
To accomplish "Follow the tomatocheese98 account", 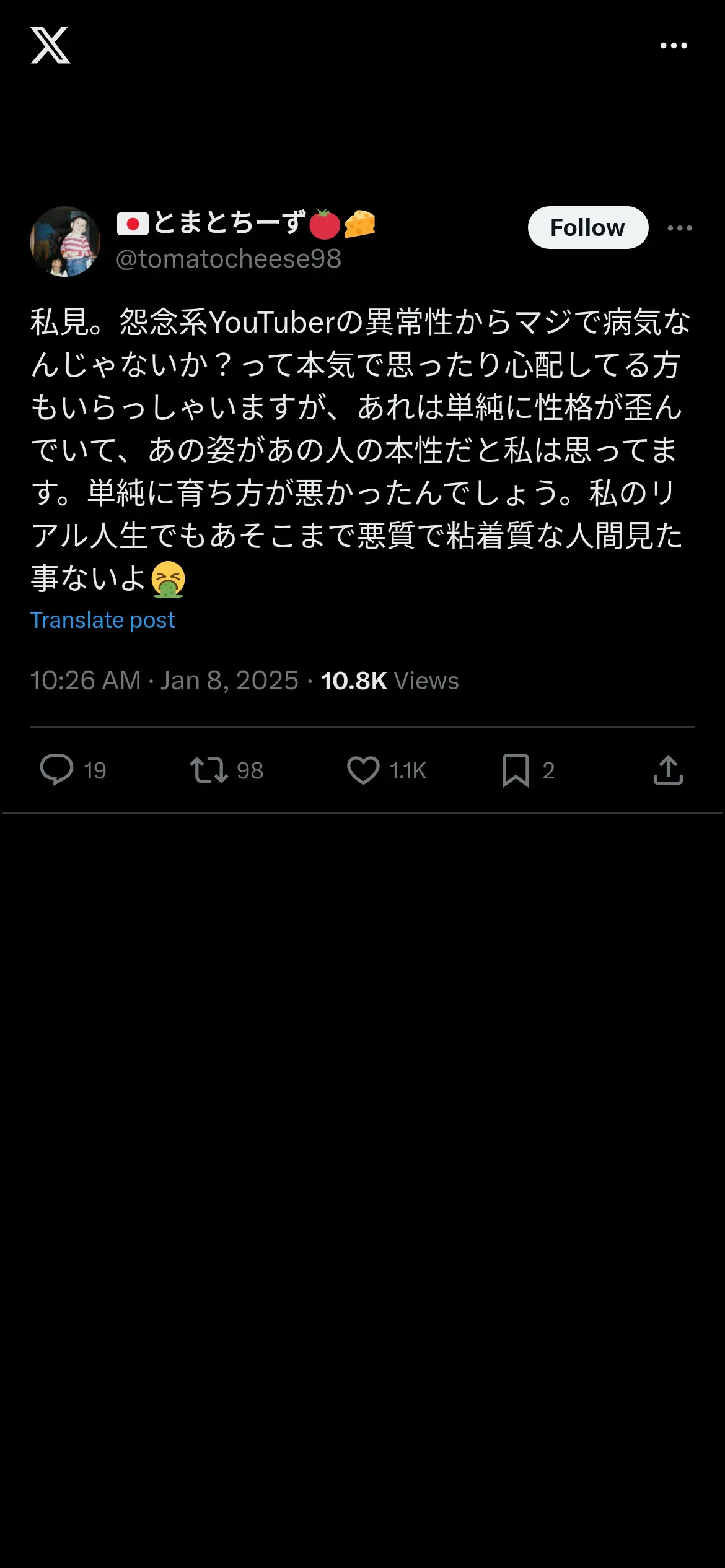I will (588, 227).
